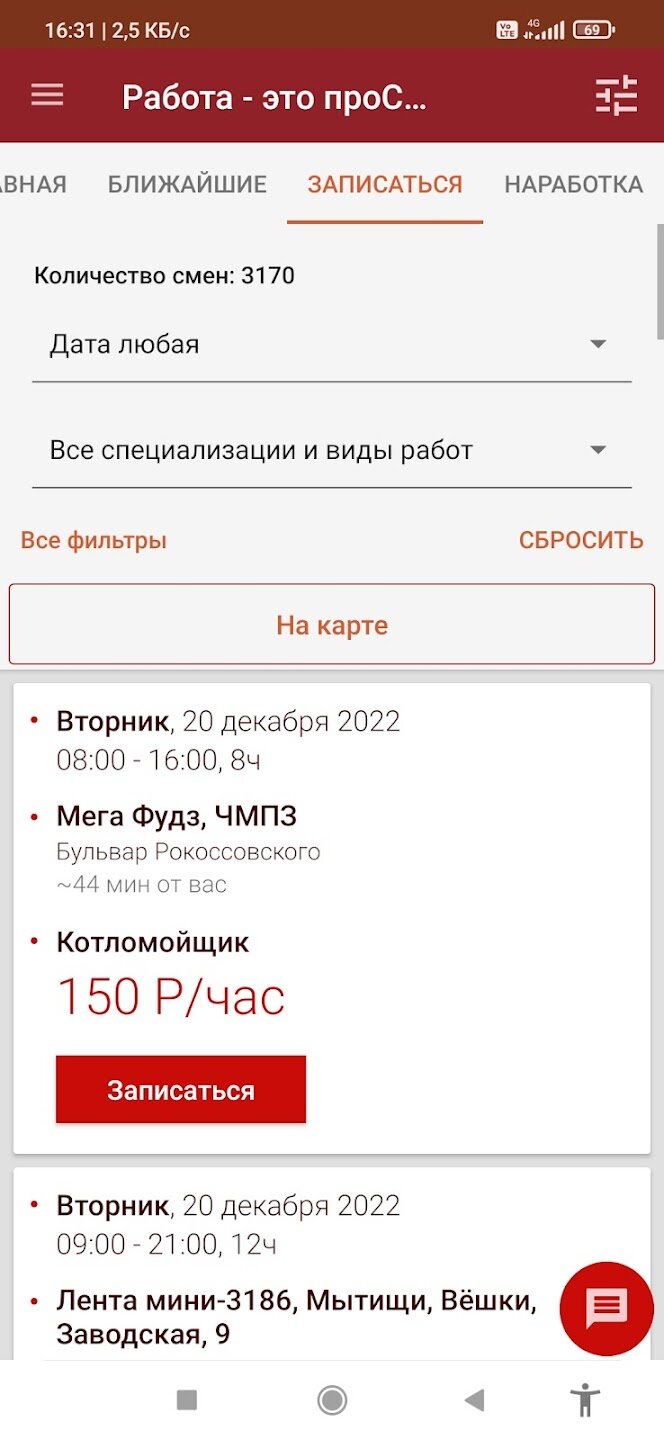Expand the Все специализации и виды работ dropdown
The height and width of the screenshot is (1440, 664).
point(331,451)
